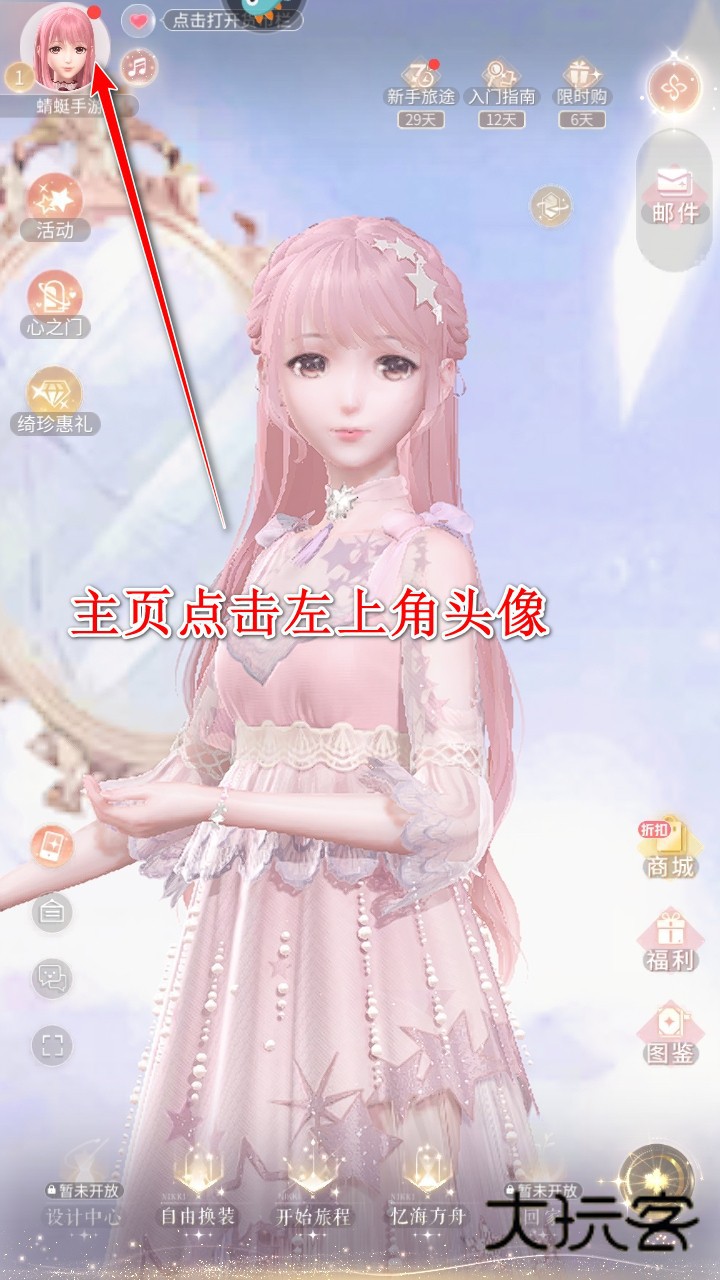Screen dimensions: 720x1280
Task: Tap the heart pill at the top
Action: coord(140,18)
